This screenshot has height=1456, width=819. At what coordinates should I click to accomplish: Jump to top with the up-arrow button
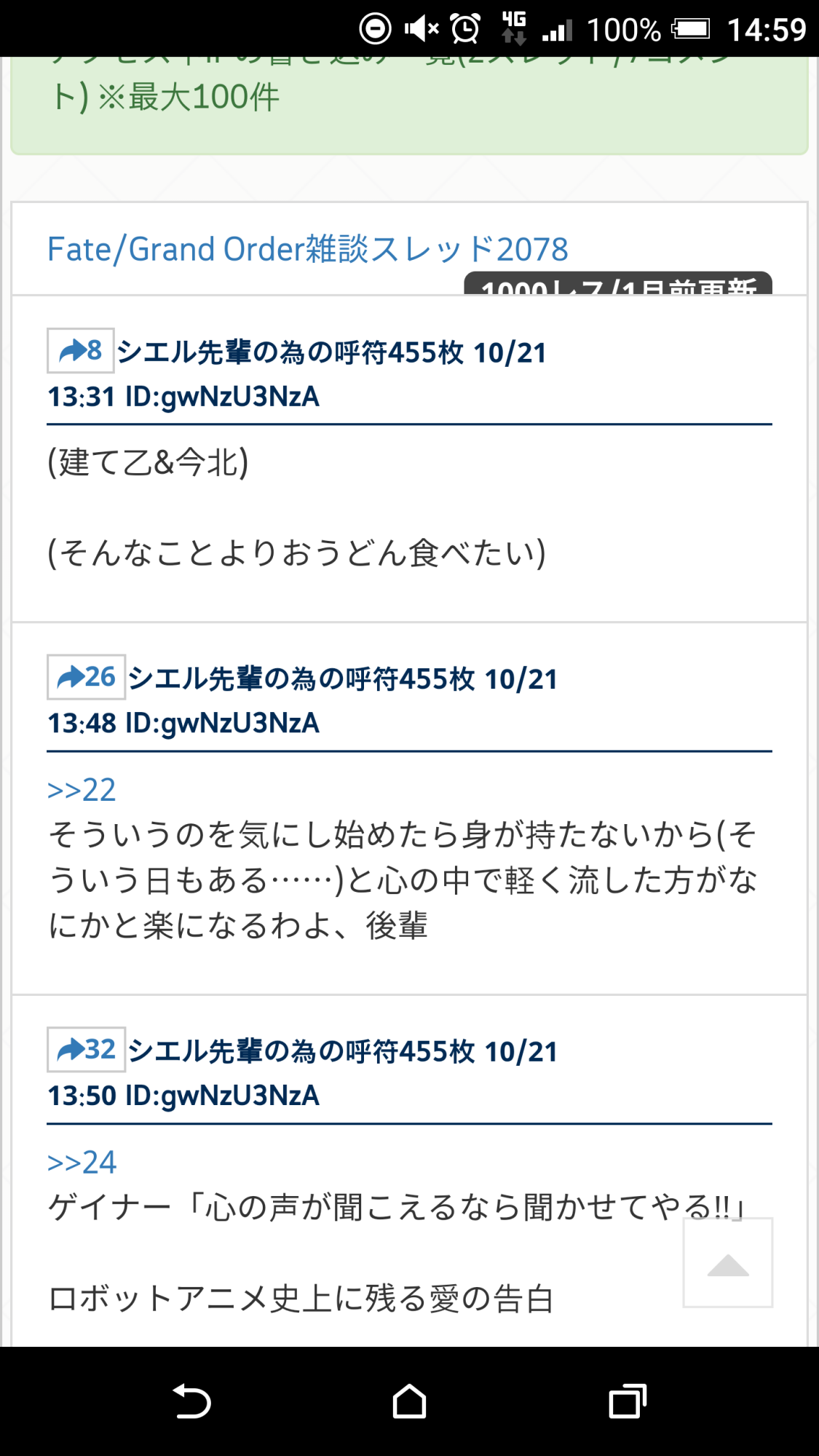tap(727, 1263)
